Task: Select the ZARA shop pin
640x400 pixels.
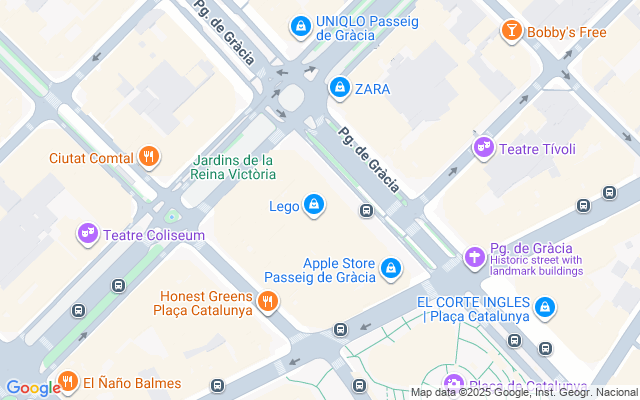Action: [x=340, y=89]
